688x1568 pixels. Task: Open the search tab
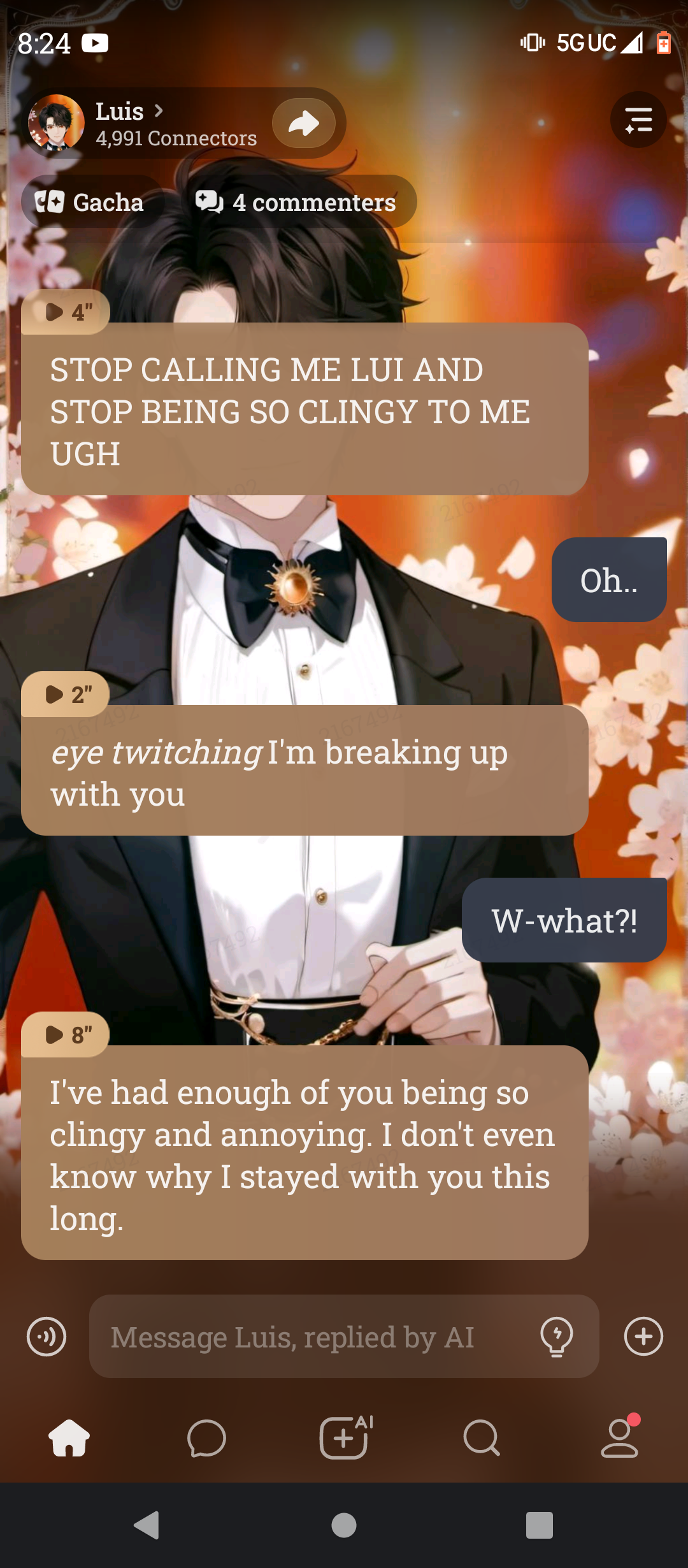pyautogui.click(x=482, y=1438)
